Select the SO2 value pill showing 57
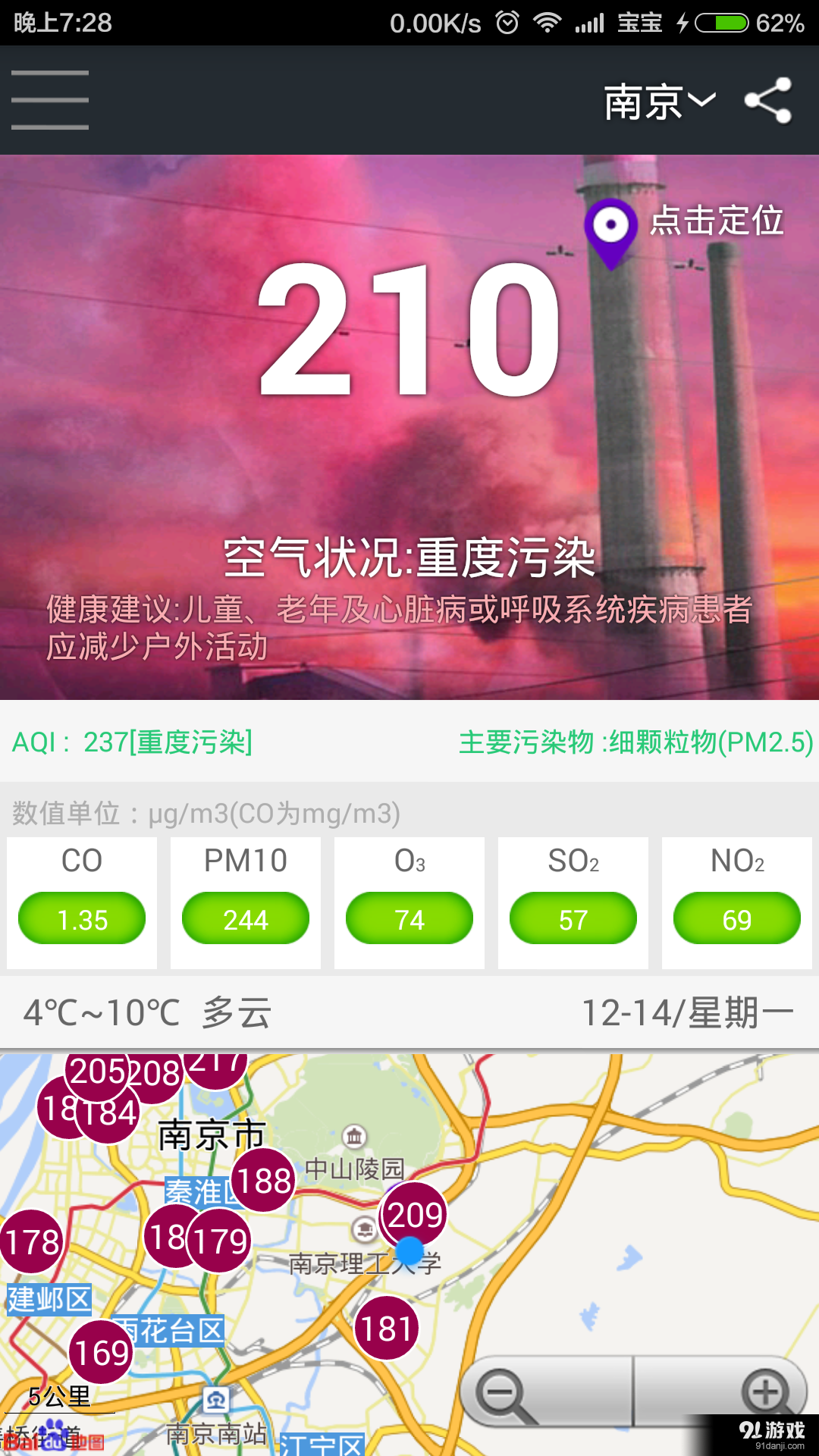This screenshot has height=1456, width=819. click(573, 920)
